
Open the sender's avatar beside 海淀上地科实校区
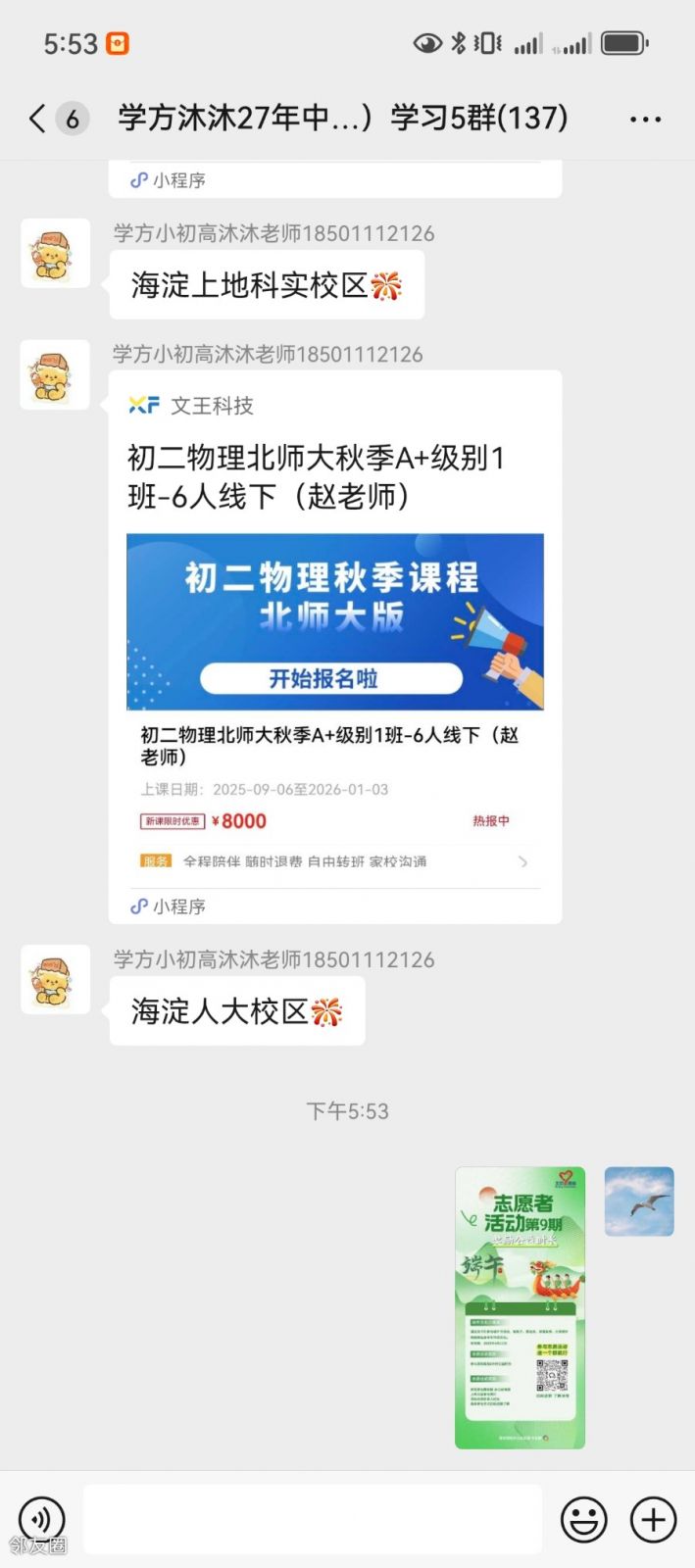[56, 254]
